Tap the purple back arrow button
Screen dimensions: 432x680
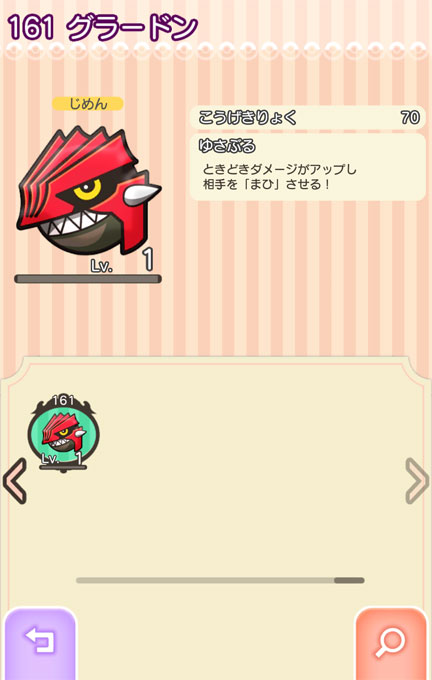click(40, 644)
